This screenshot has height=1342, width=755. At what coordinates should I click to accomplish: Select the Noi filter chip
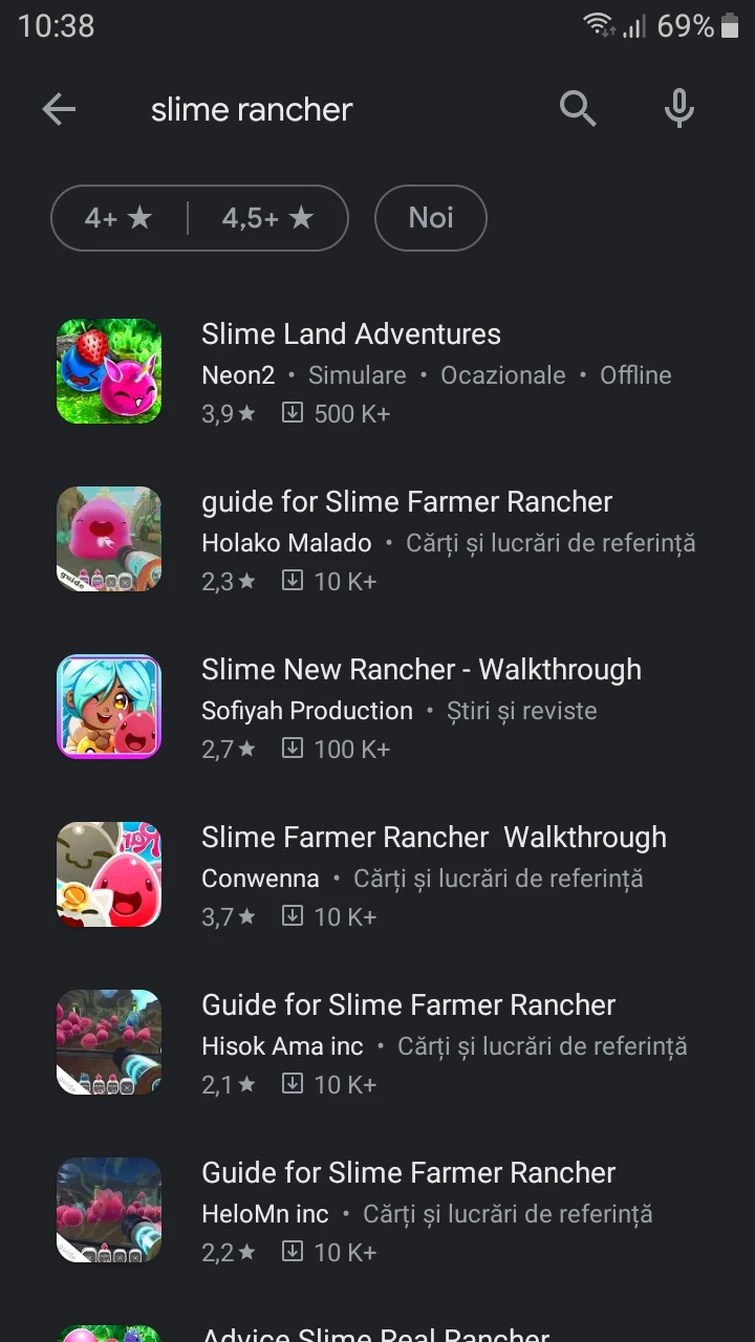(x=431, y=218)
